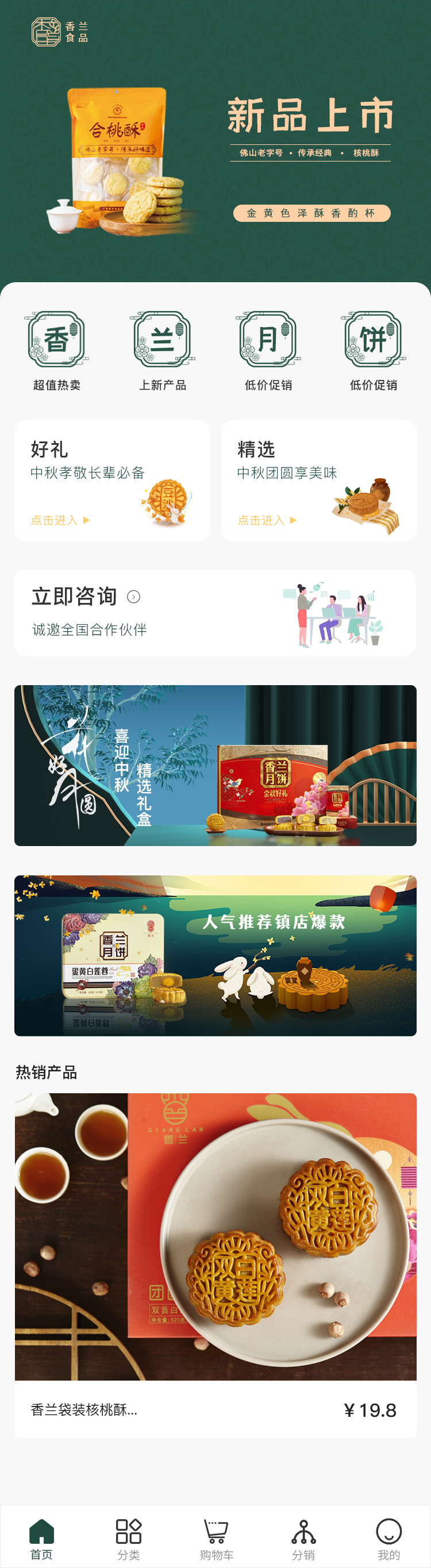Open the 人气推荐镇店爆款 banner

(215, 955)
